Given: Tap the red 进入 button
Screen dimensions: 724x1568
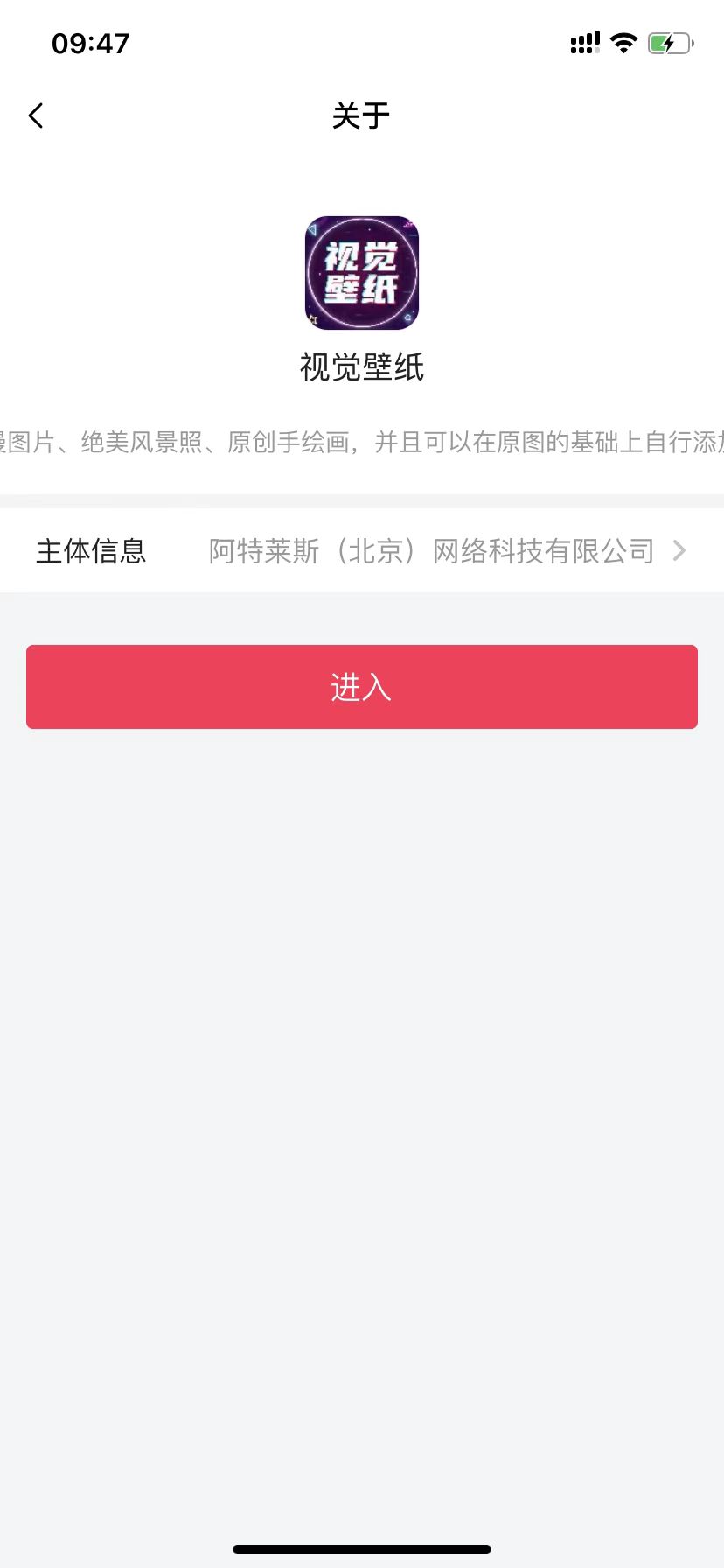Looking at the screenshot, I should tap(362, 687).
